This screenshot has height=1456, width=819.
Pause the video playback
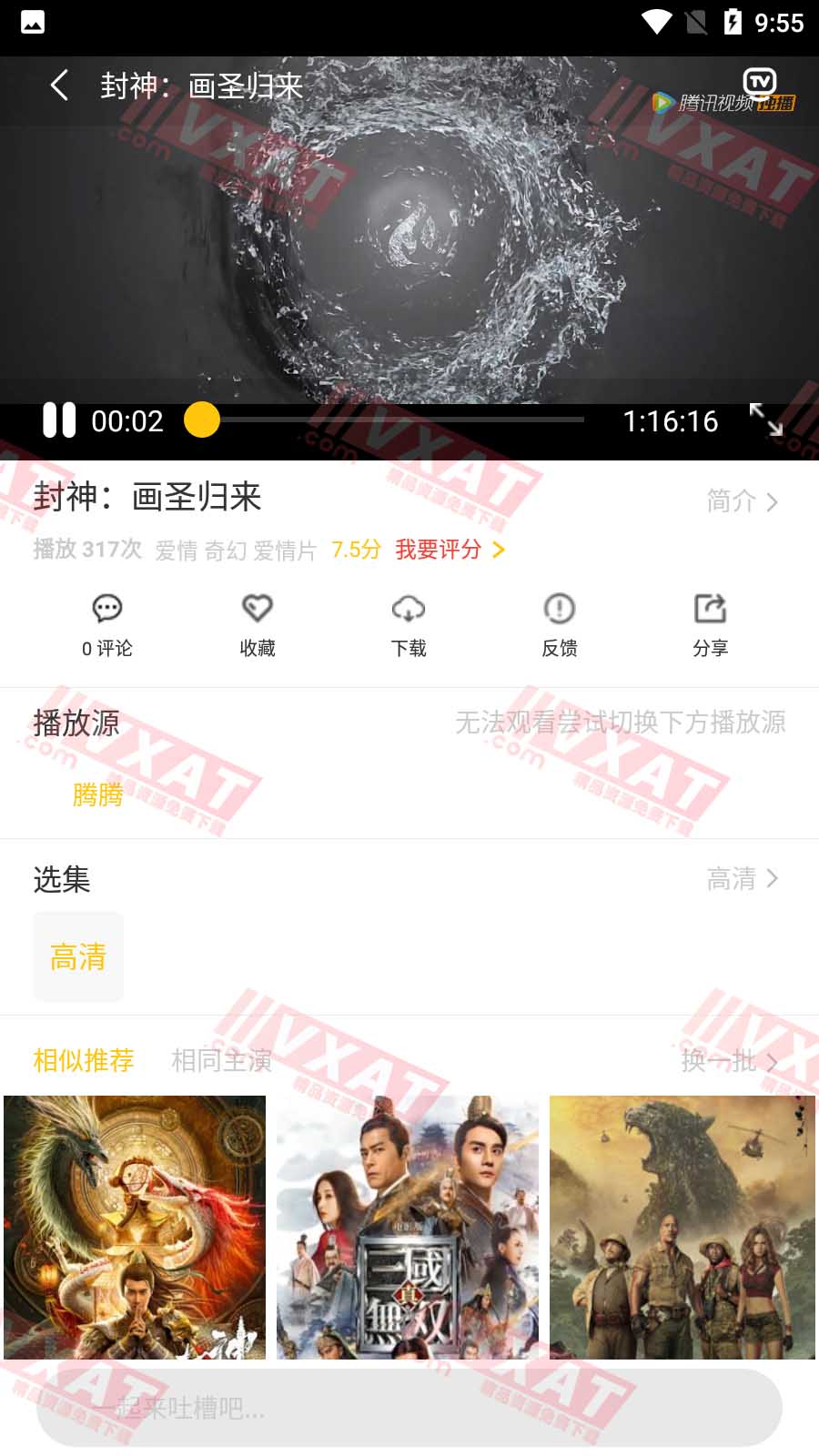click(x=59, y=420)
